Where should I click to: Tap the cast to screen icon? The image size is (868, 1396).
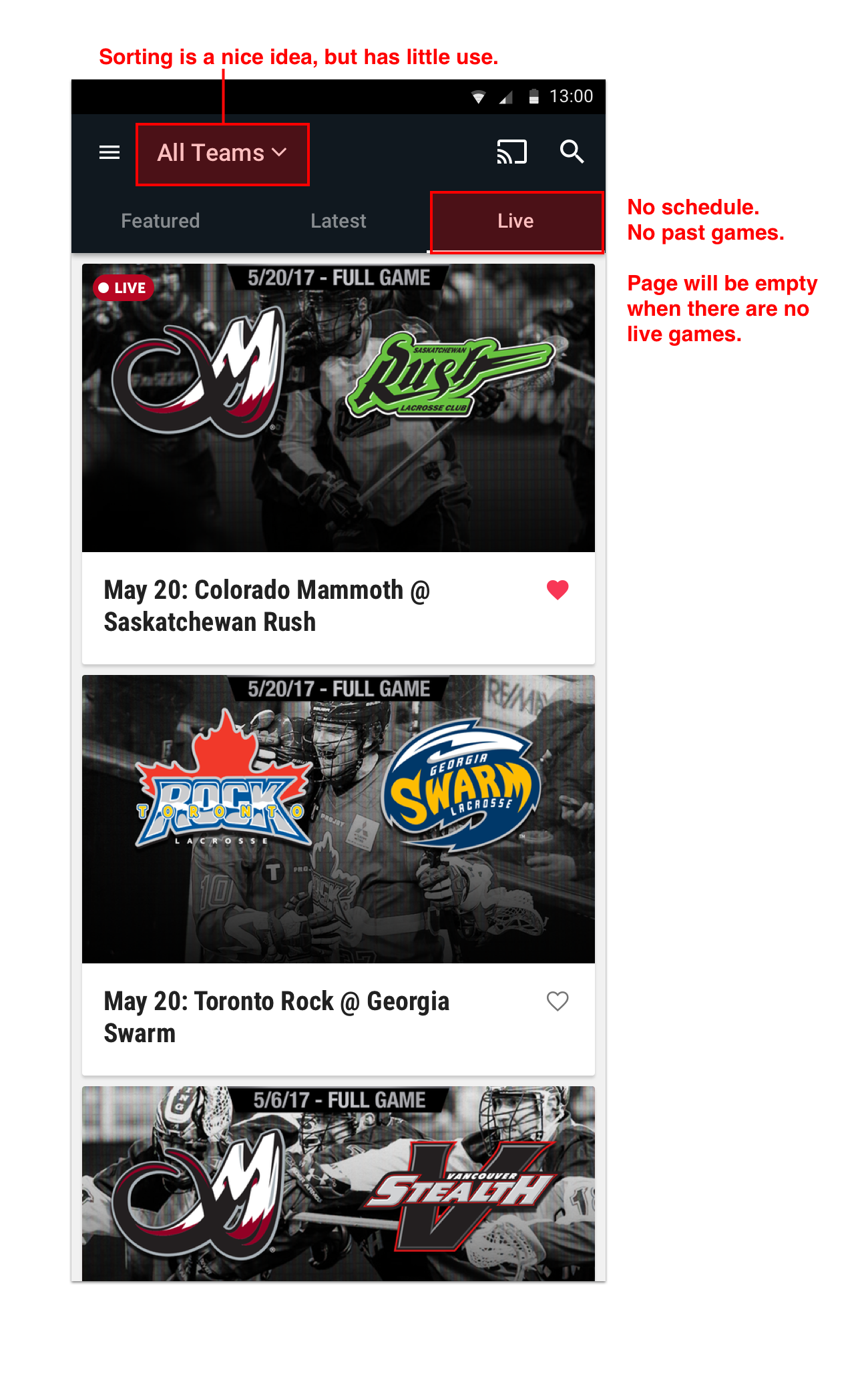click(x=512, y=152)
